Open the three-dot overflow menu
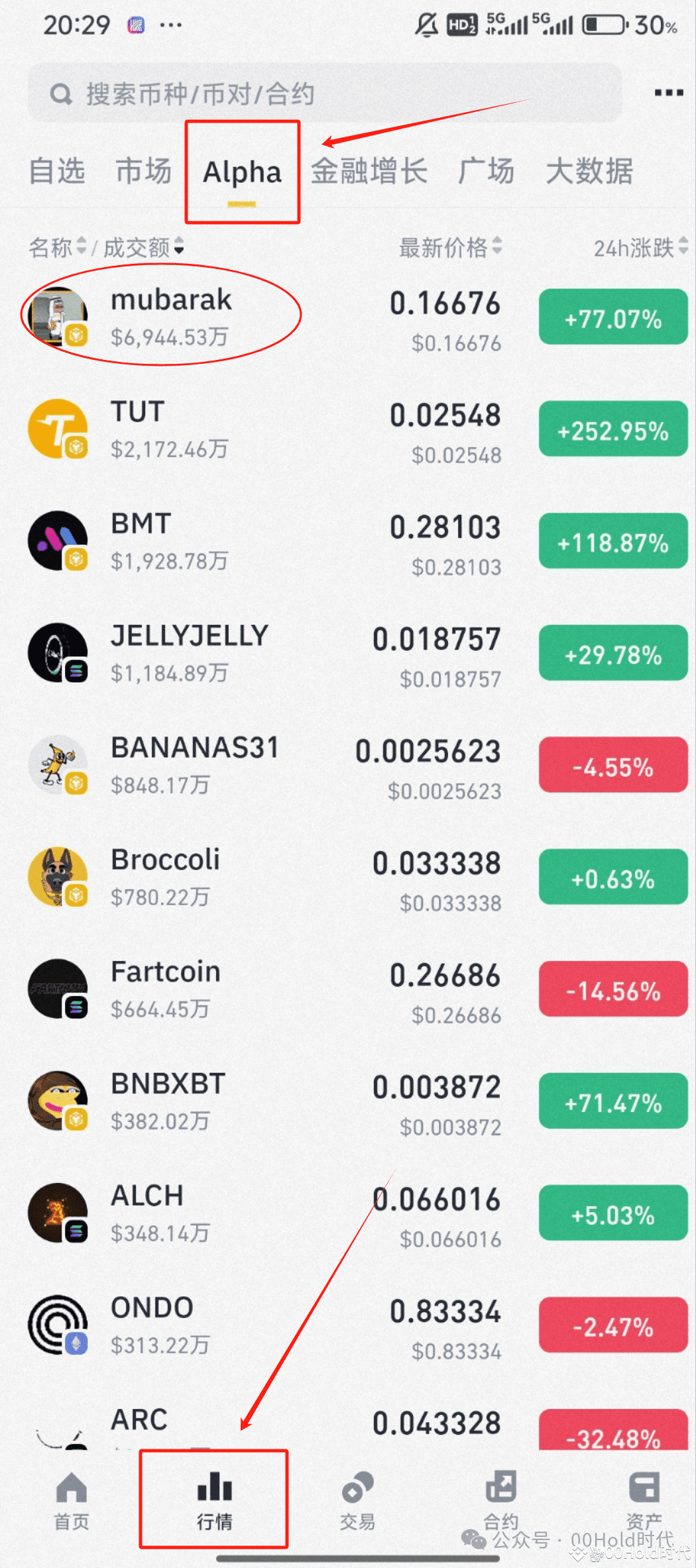The height and width of the screenshot is (1568, 696). click(668, 93)
